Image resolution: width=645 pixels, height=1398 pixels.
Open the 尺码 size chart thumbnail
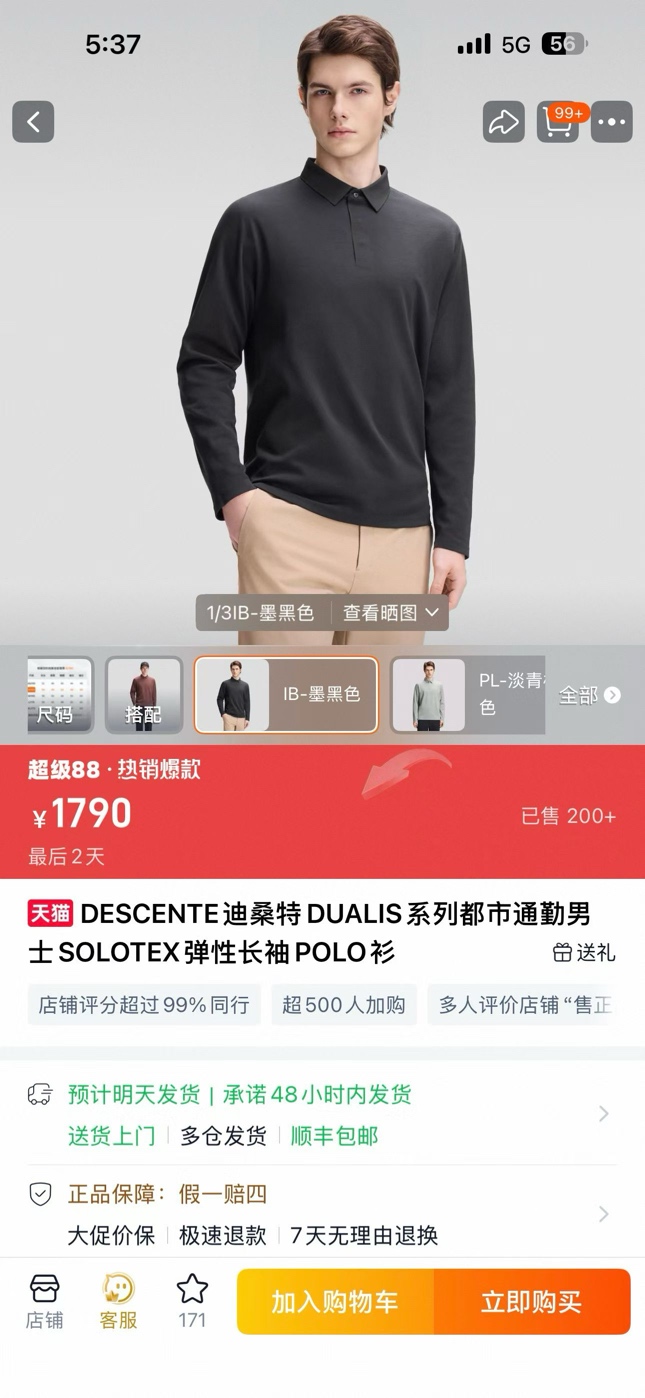coord(59,694)
